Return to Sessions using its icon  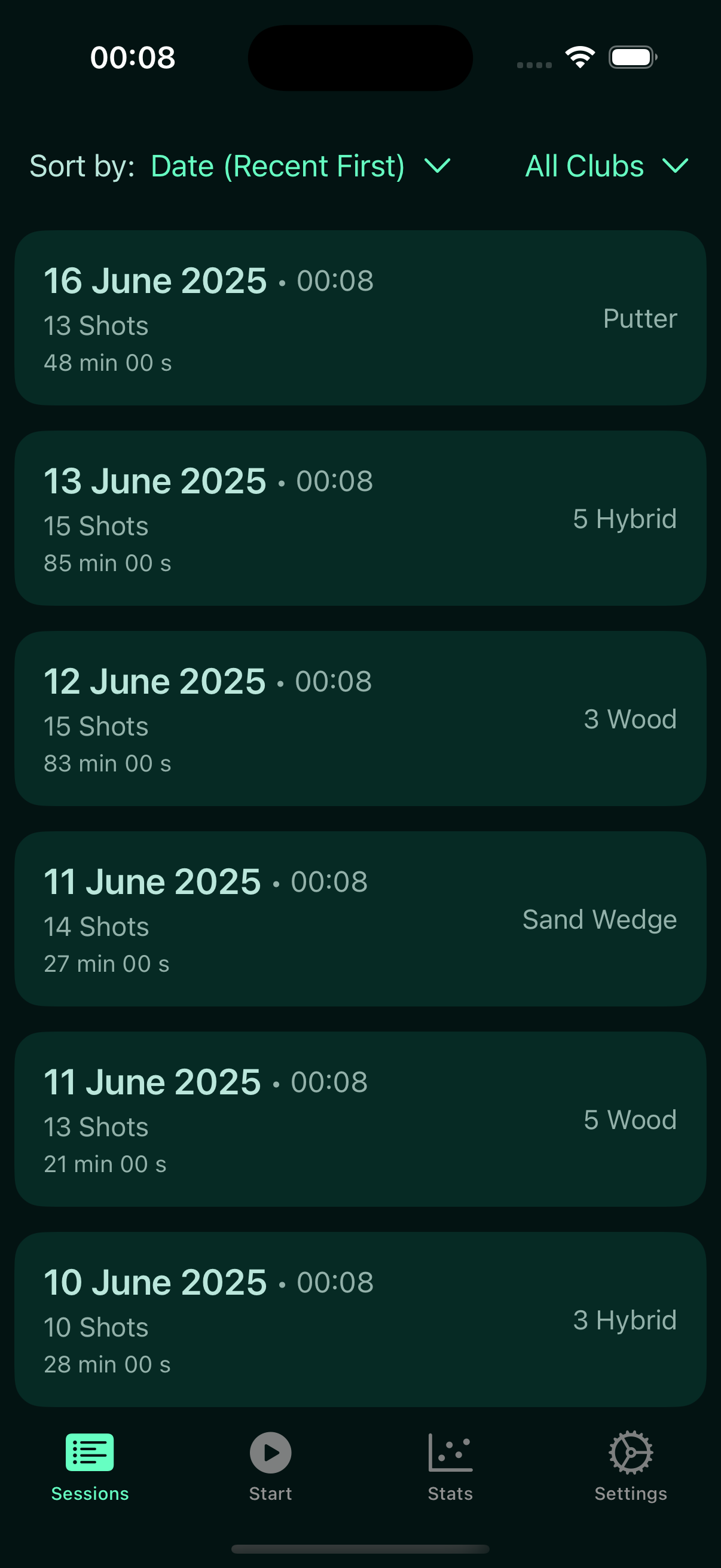[90, 1454]
